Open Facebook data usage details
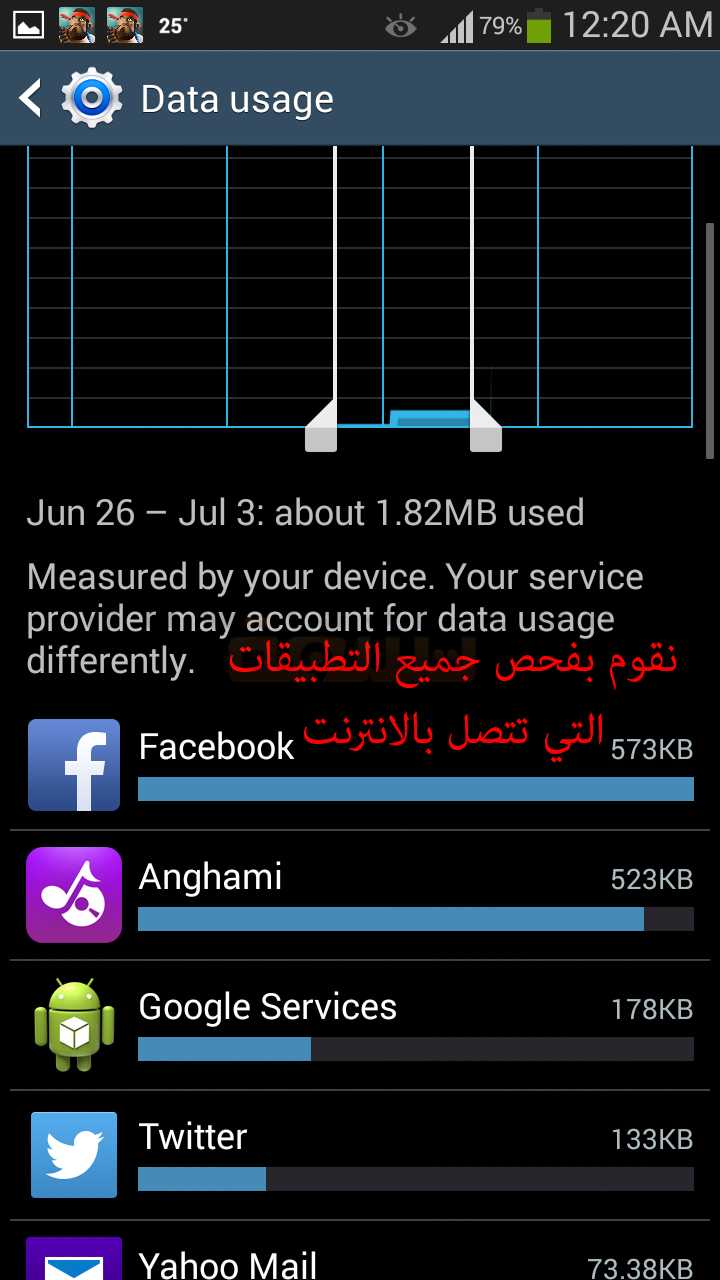720x1280 pixels. 360,765
